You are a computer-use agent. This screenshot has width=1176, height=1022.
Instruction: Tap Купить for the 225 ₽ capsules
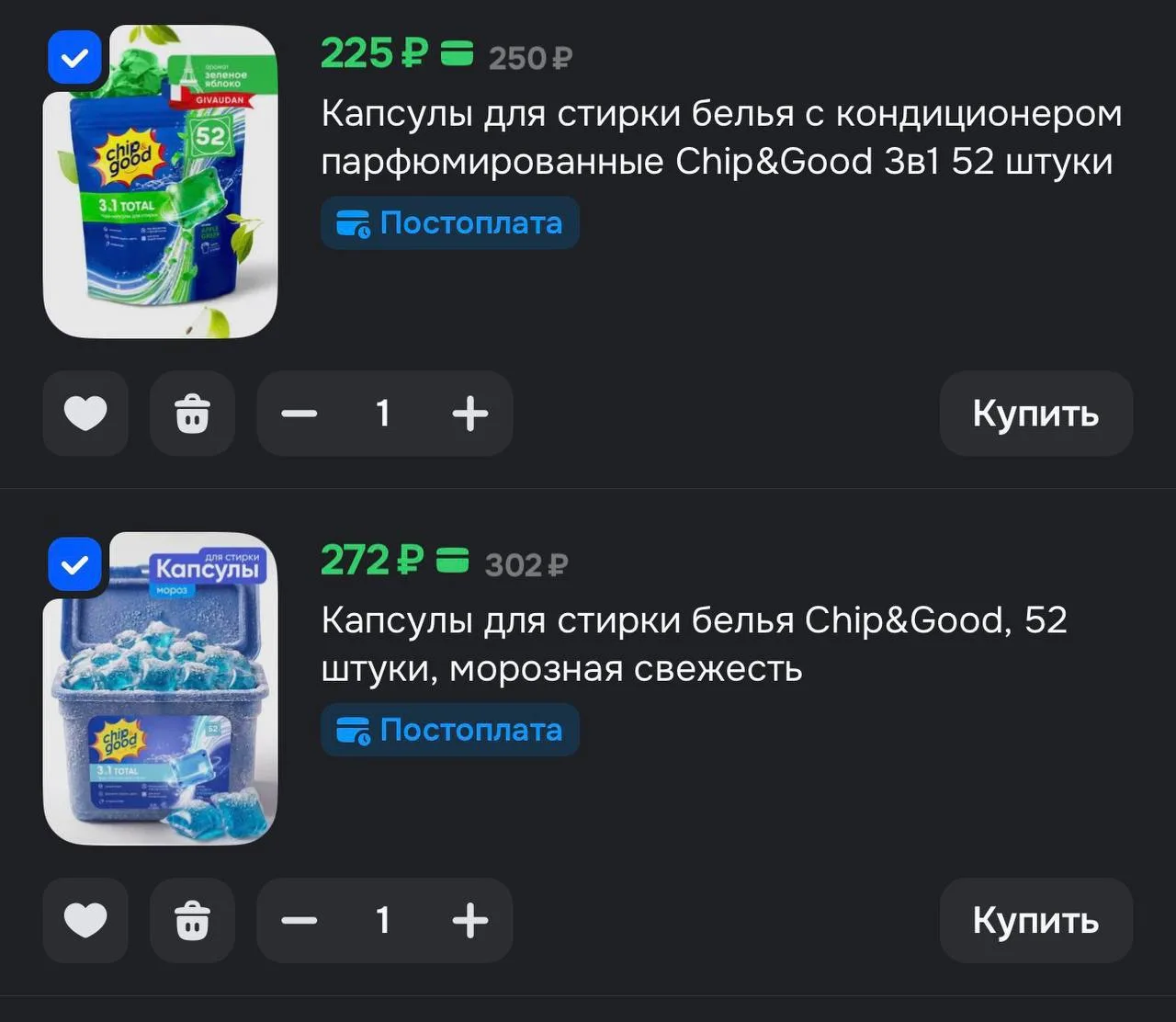click(1035, 414)
